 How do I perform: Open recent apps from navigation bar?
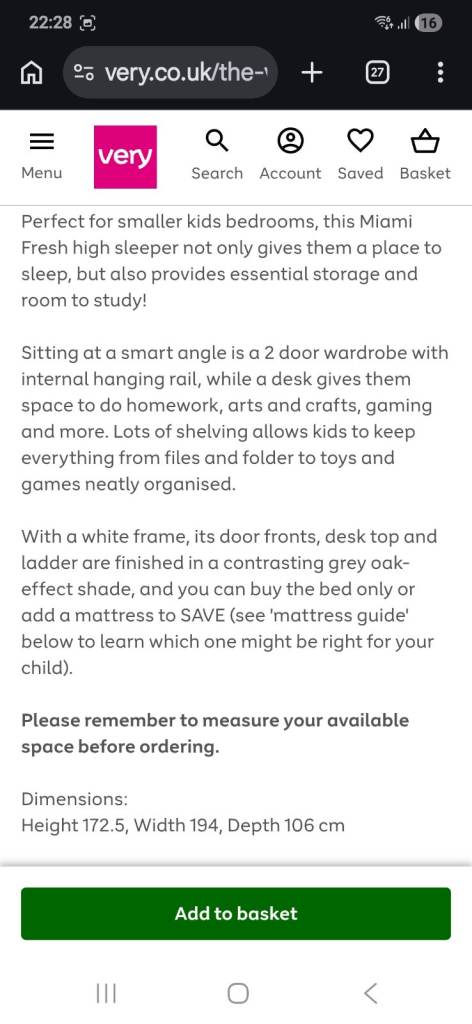(x=106, y=993)
